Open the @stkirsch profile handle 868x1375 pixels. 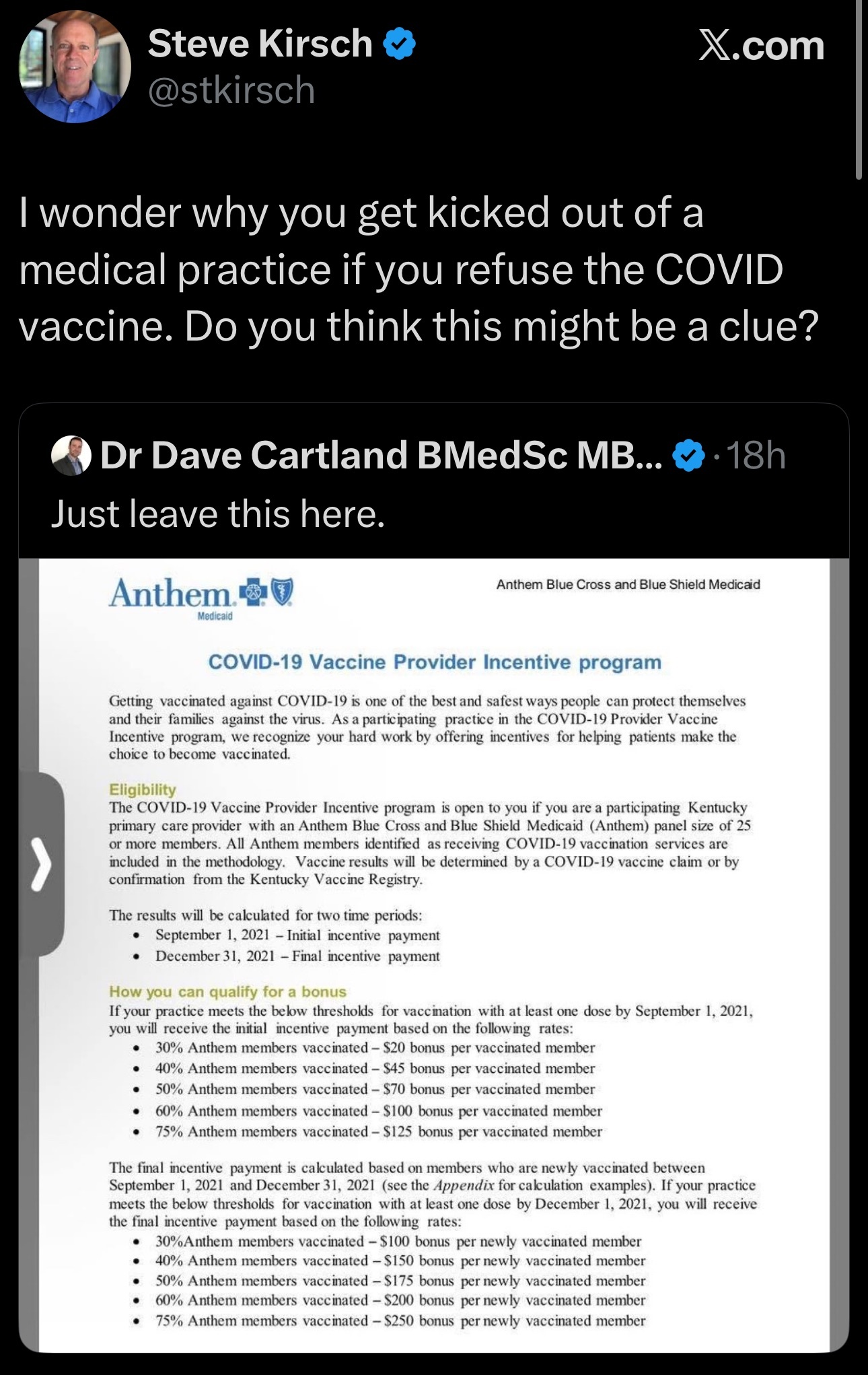point(231,90)
